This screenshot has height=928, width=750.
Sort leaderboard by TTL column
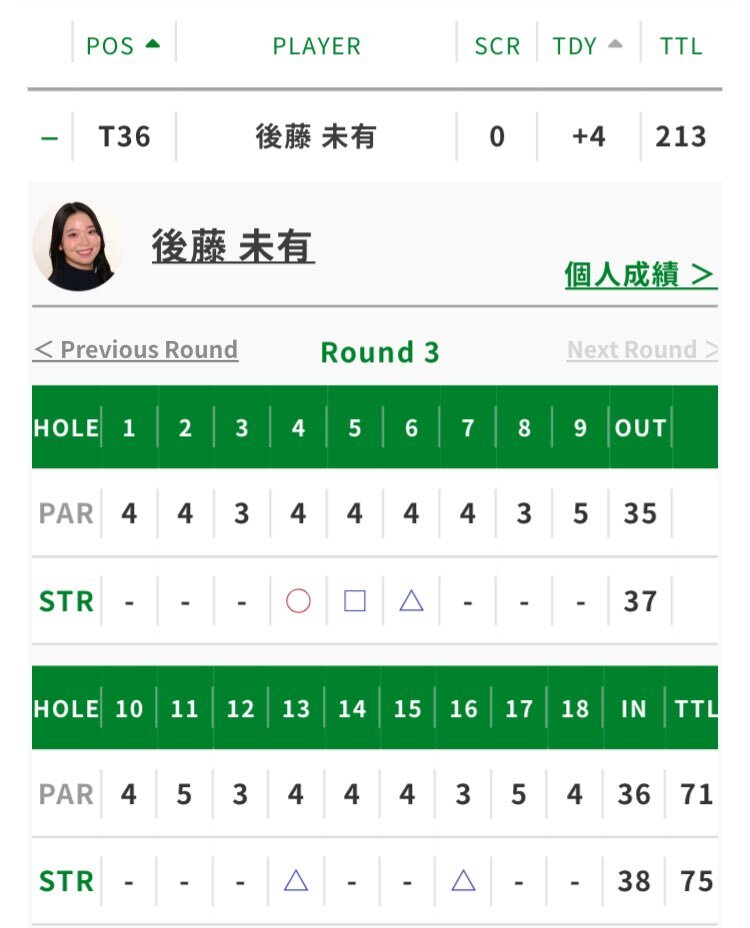(681, 45)
